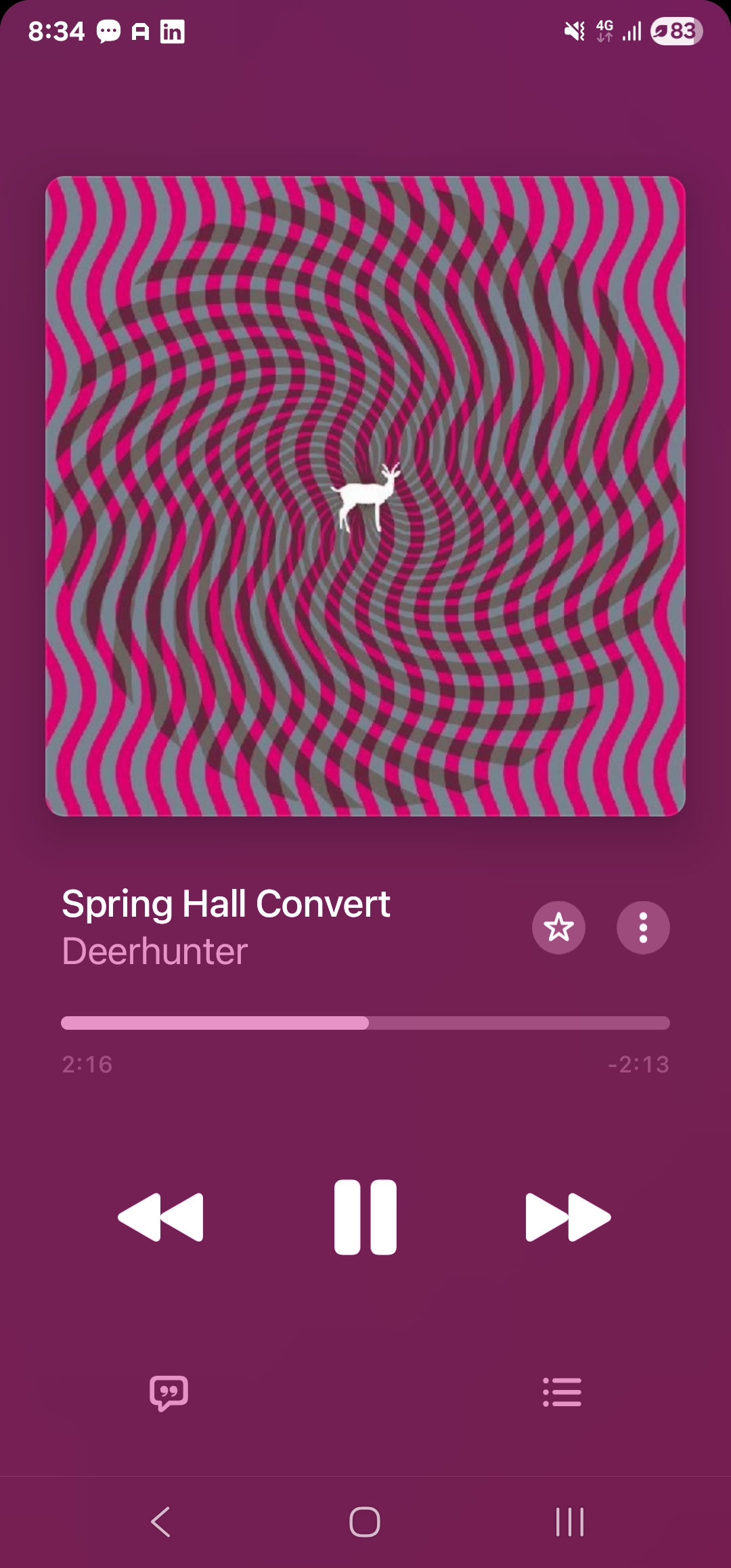Open the recent apps view
Screen dimensions: 731x1568
point(569,1522)
